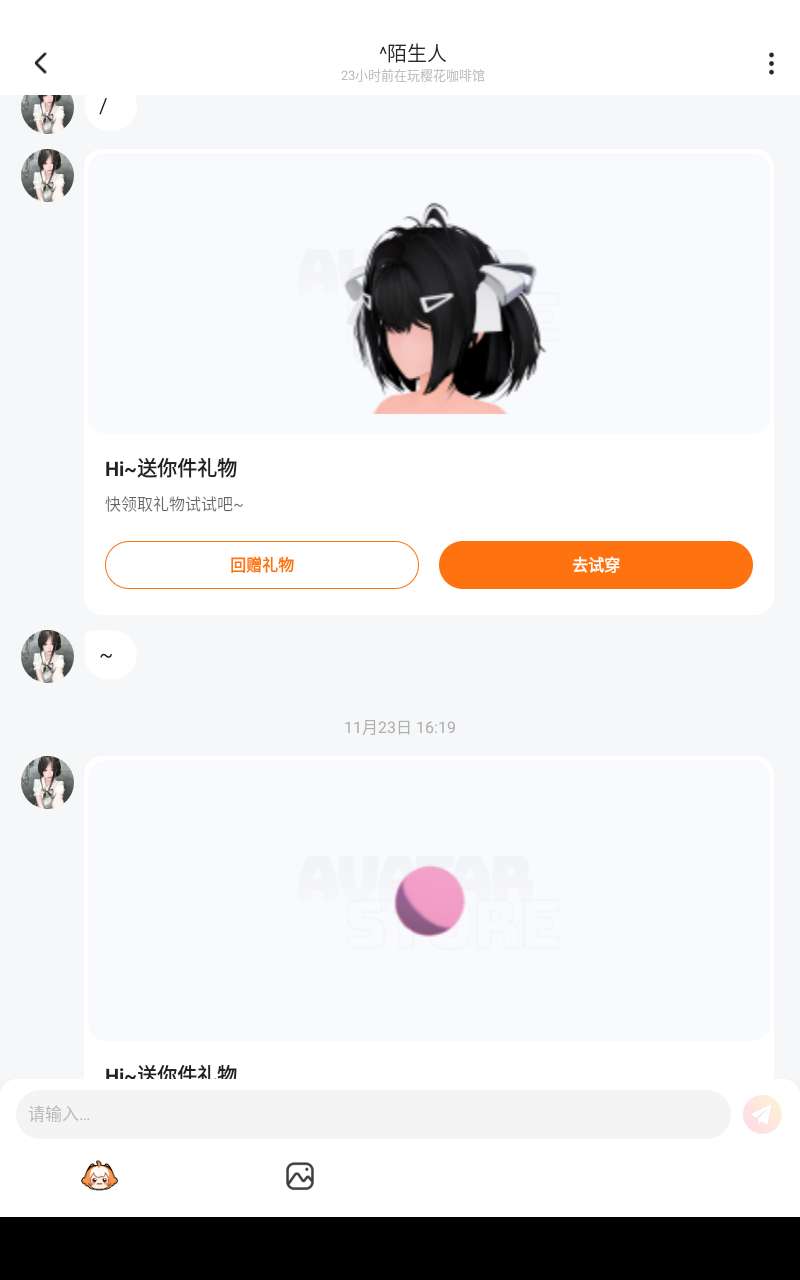View the sender's avatar beside the hair gift
The width and height of the screenshot is (800, 1280).
pyautogui.click(x=47, y=176)
